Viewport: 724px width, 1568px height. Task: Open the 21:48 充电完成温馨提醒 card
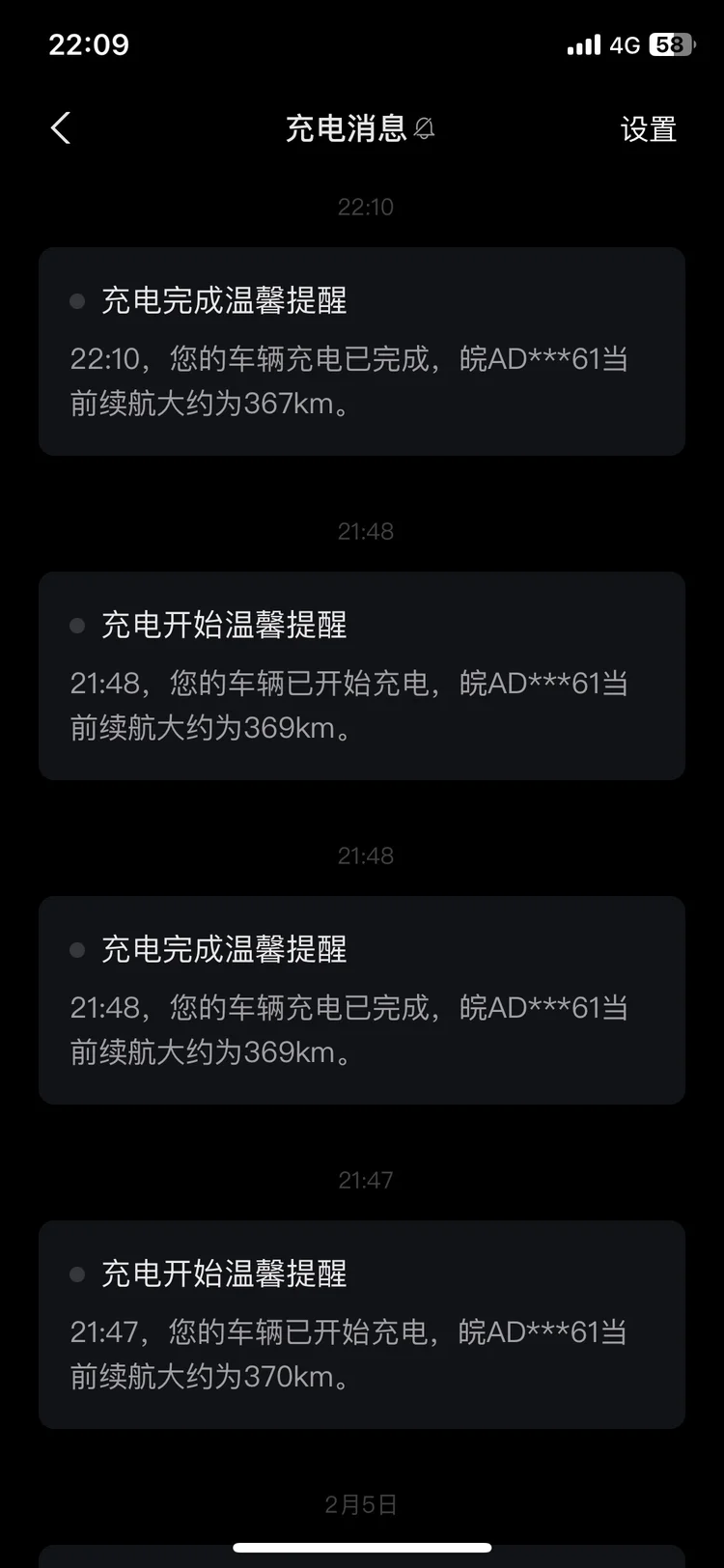click(362, 1000)
